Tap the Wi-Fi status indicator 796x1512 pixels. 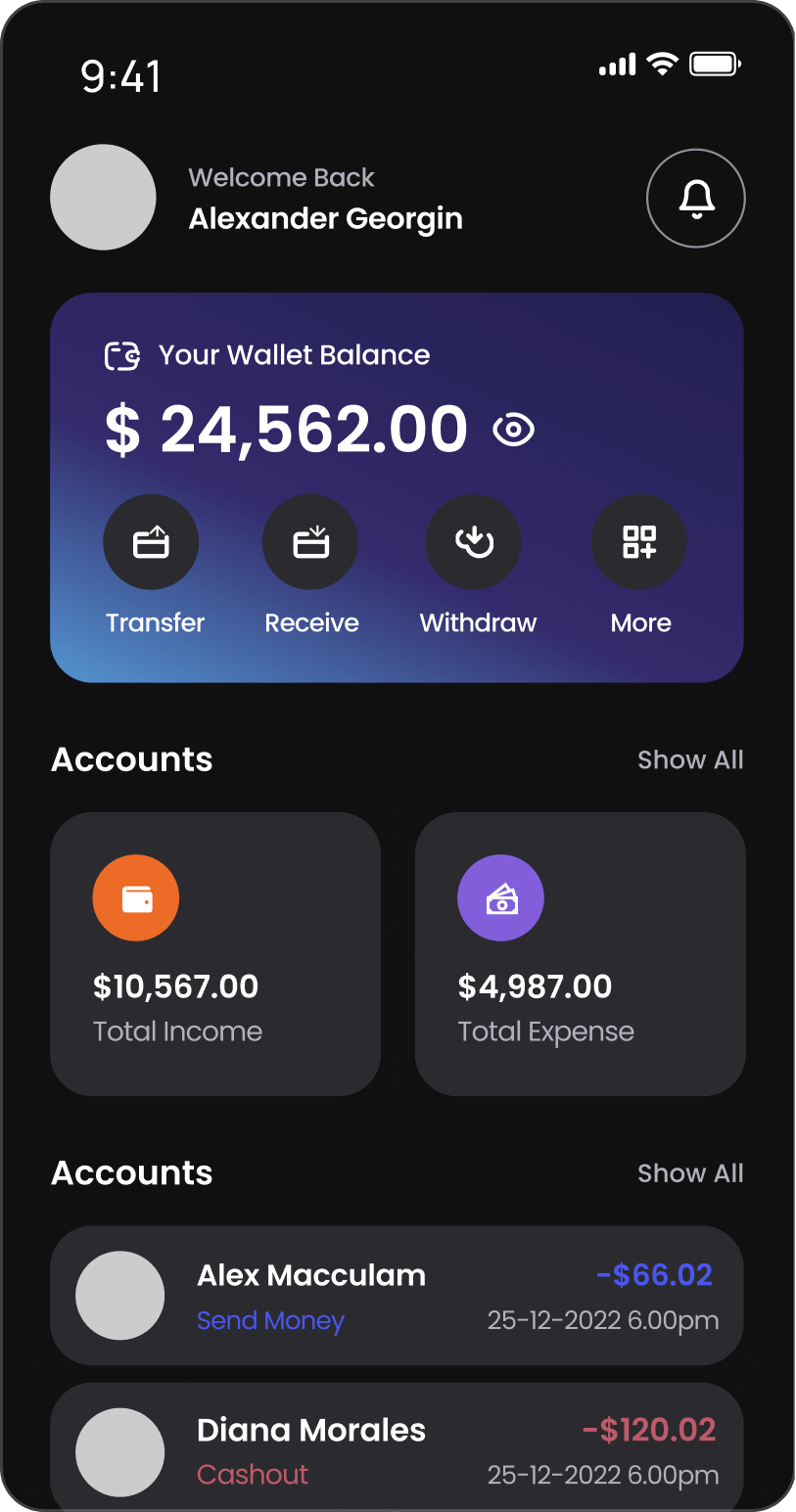(x=662, y=63)
